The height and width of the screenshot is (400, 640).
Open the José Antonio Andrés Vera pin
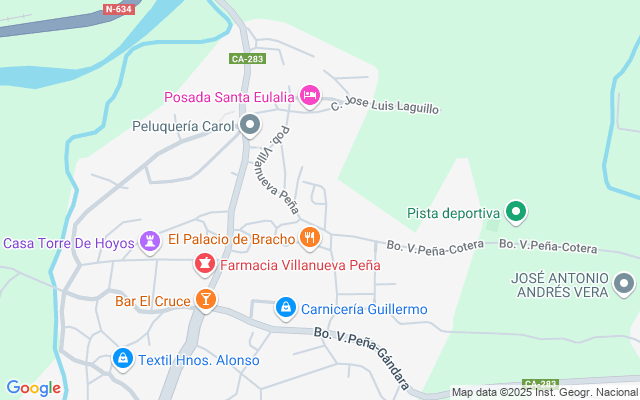click(x=624, y=284)
